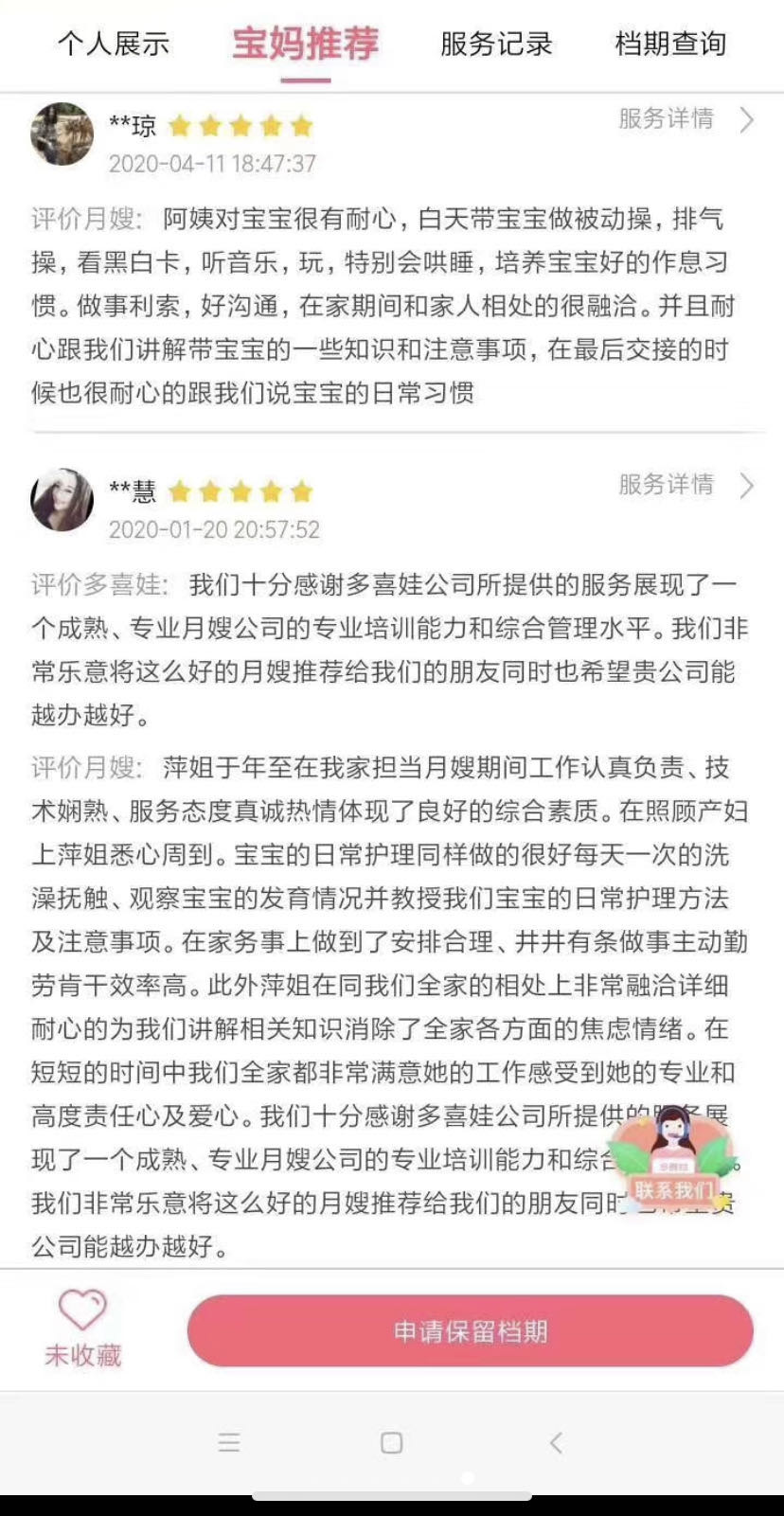The image size is (784, 1516).
Task: Open the 服务记录 tab
Action: (496, 44)
